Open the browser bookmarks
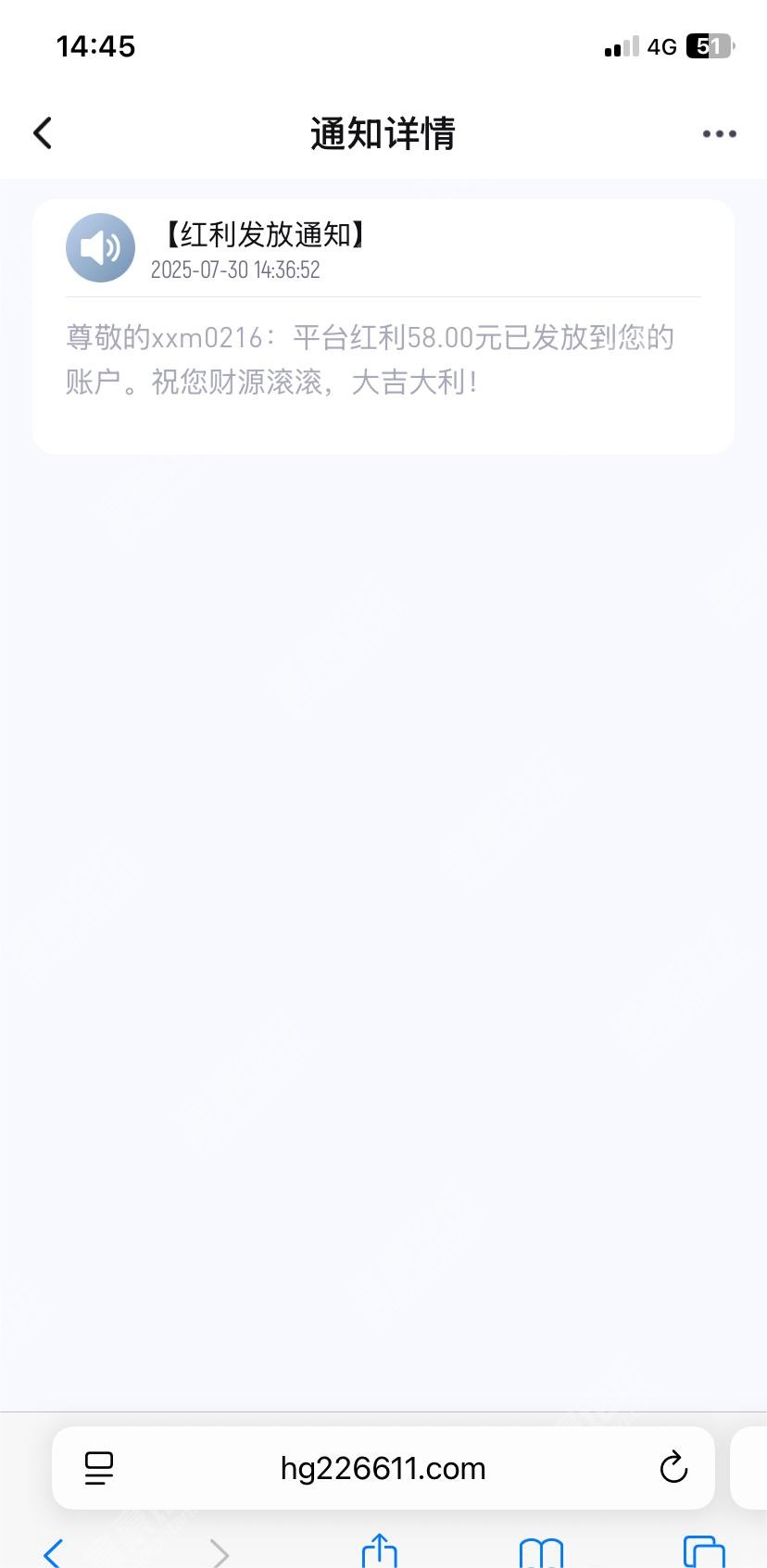Screen dimensions: 767x1568 point(541,1551)
